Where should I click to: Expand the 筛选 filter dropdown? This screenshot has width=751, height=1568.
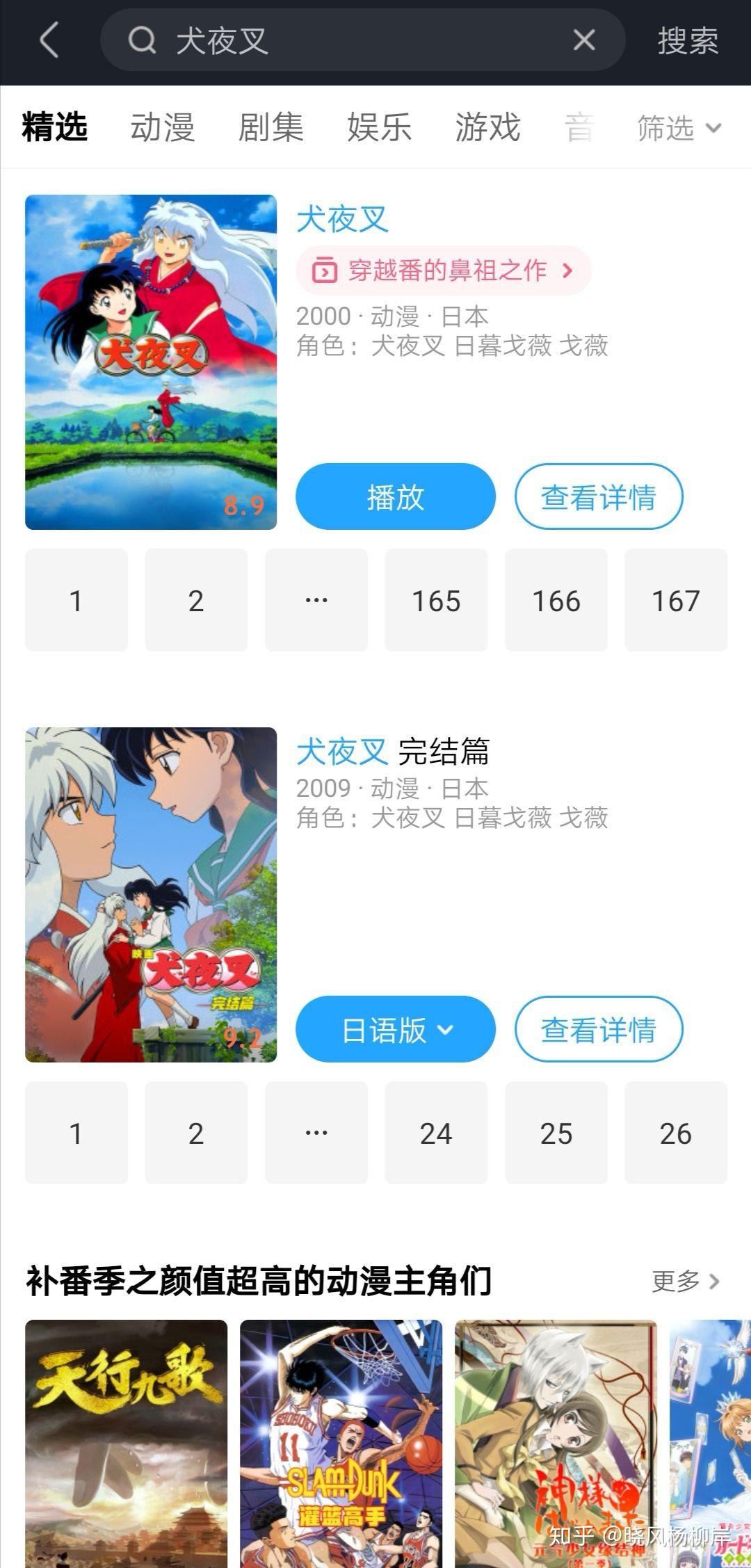pos(679,129)
